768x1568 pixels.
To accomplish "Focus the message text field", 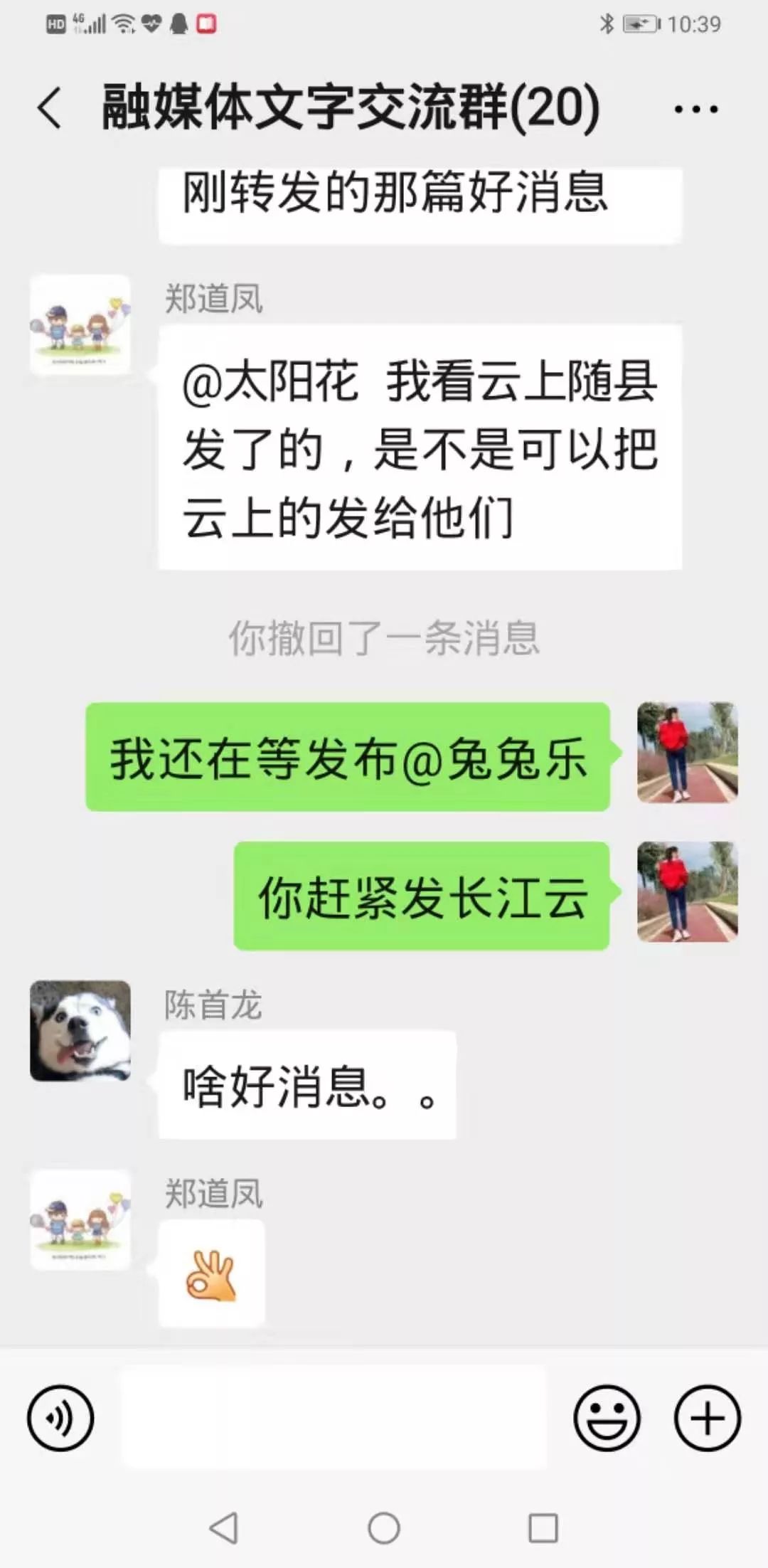I will 334,1418.
